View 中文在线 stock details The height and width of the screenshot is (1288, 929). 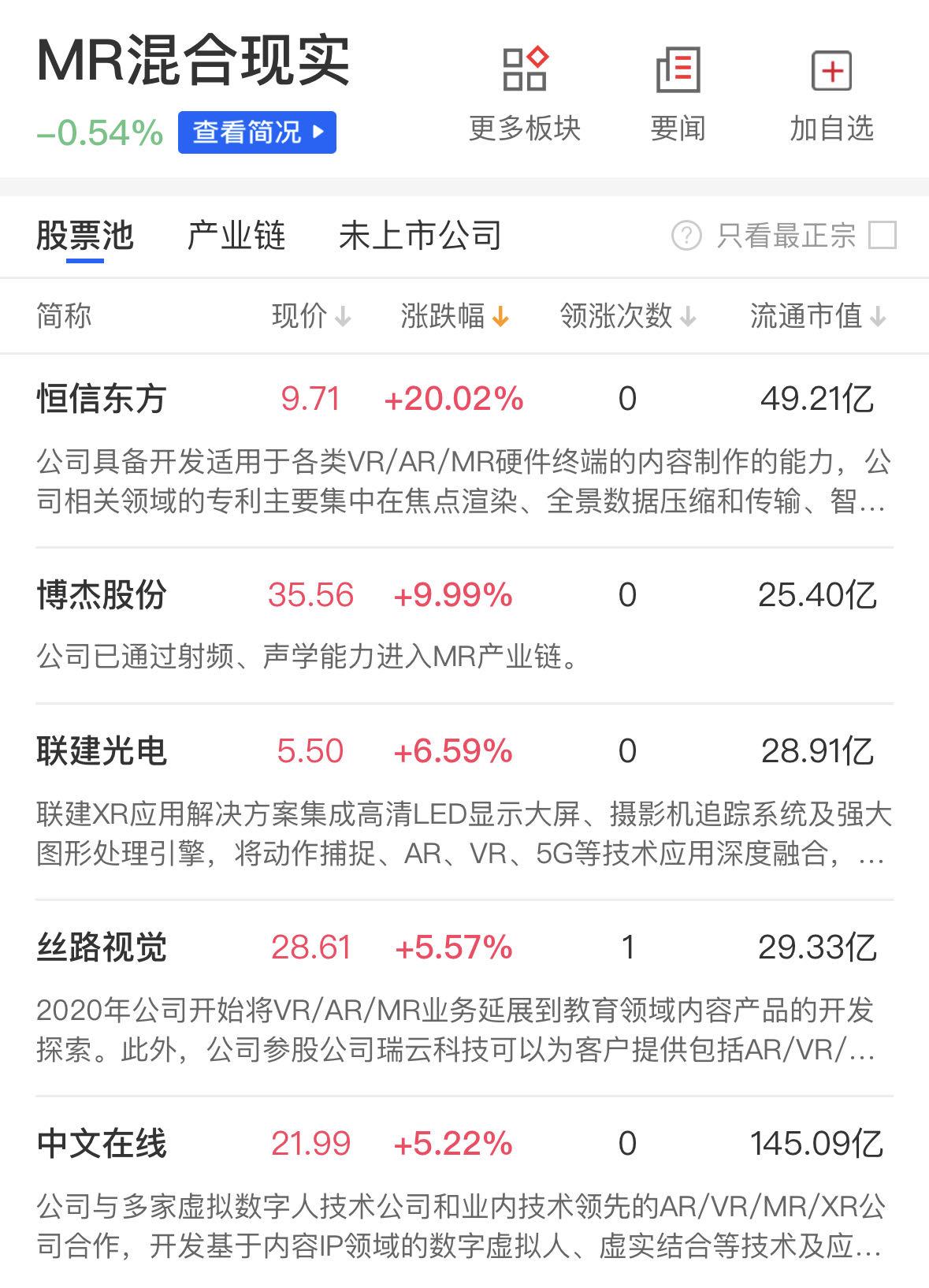click(102, 1144)
